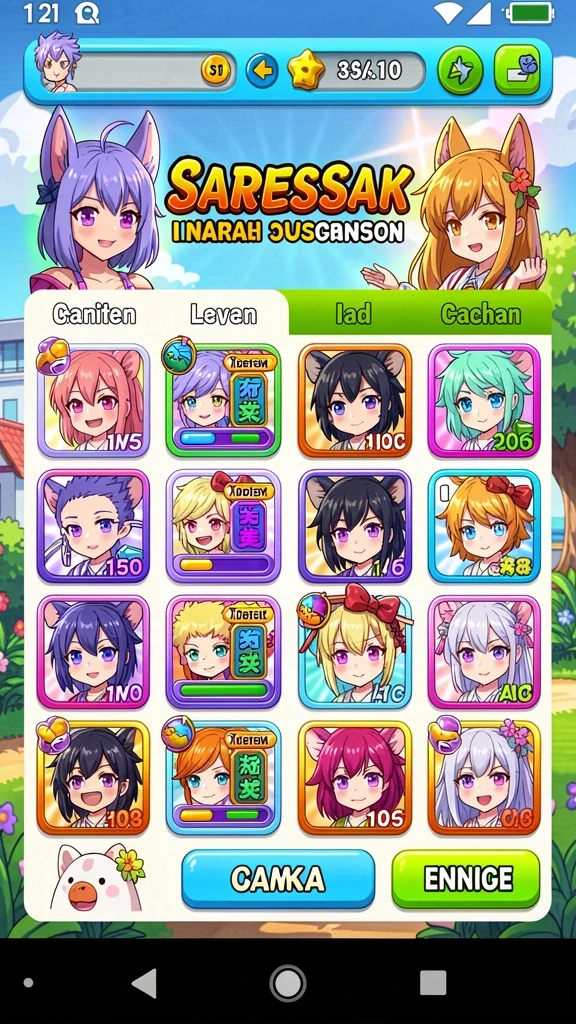Select the pink-haired character card 1N5
The height and width of the screenshot is (1024, 576).
[x=93, y=400]
